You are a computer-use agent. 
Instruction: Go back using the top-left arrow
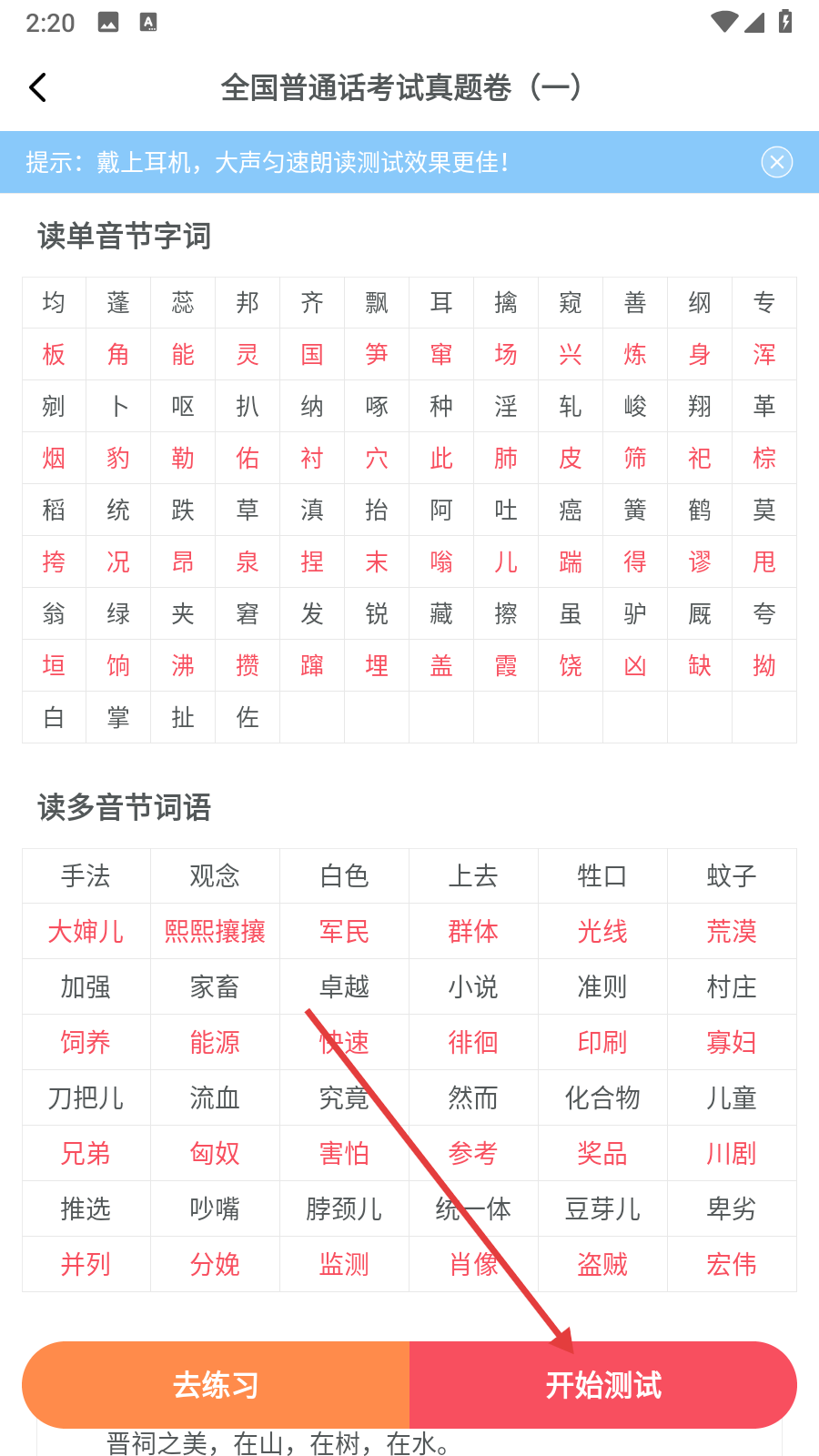click(37, 87)
